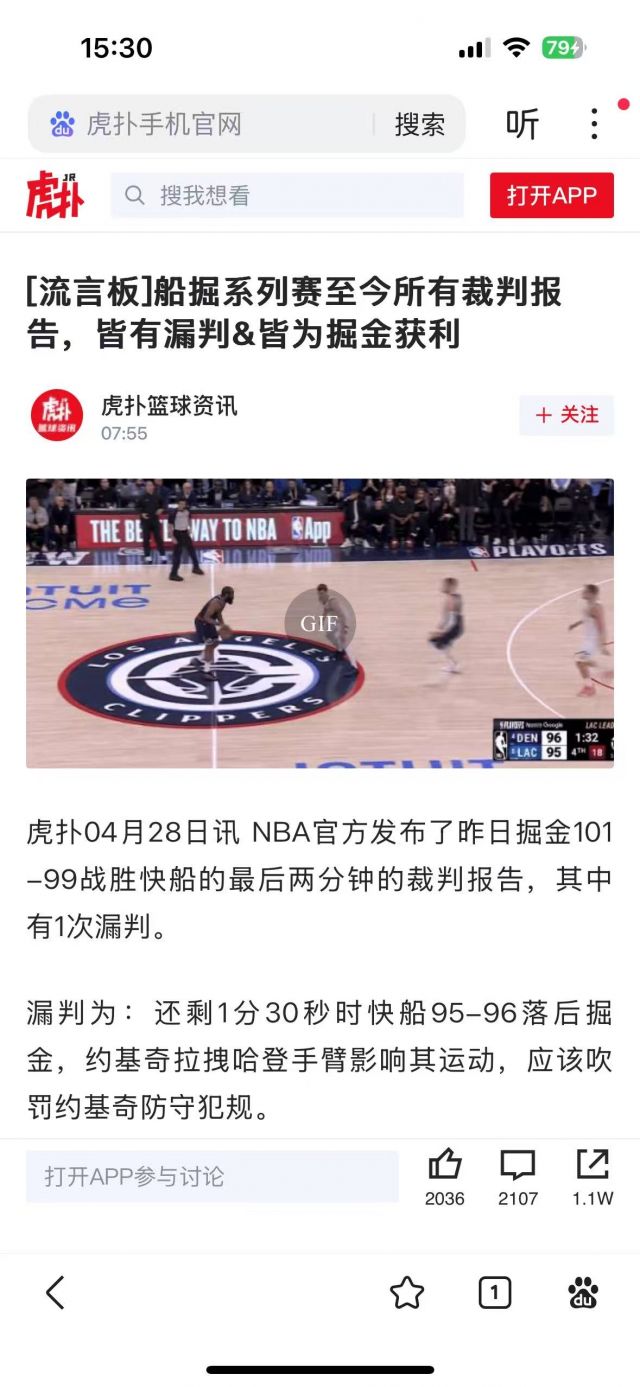Tap the red 打开APP button
Screen dimensions: 640x1387
(551, 196)
